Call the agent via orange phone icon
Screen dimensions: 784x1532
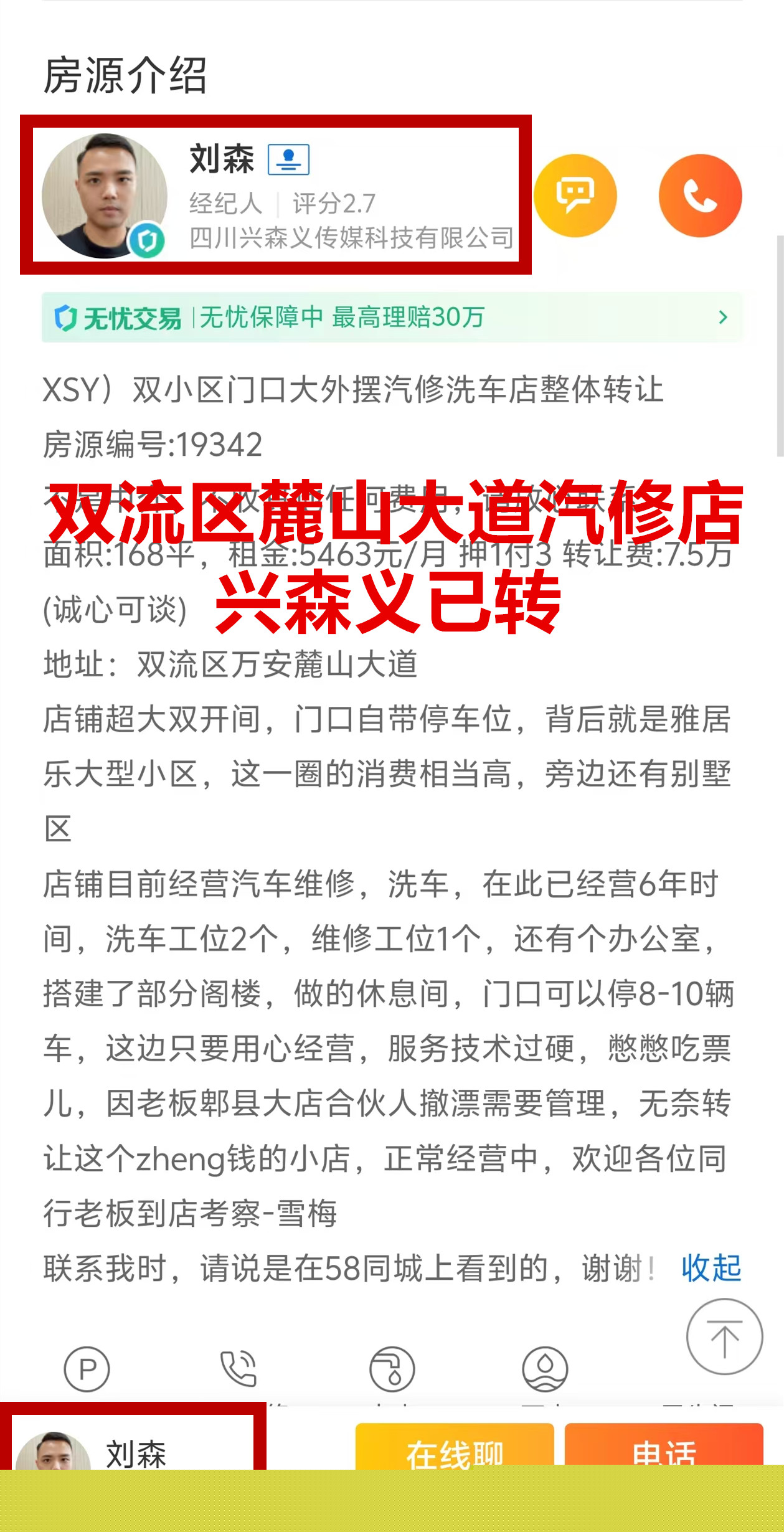(700, 196)
